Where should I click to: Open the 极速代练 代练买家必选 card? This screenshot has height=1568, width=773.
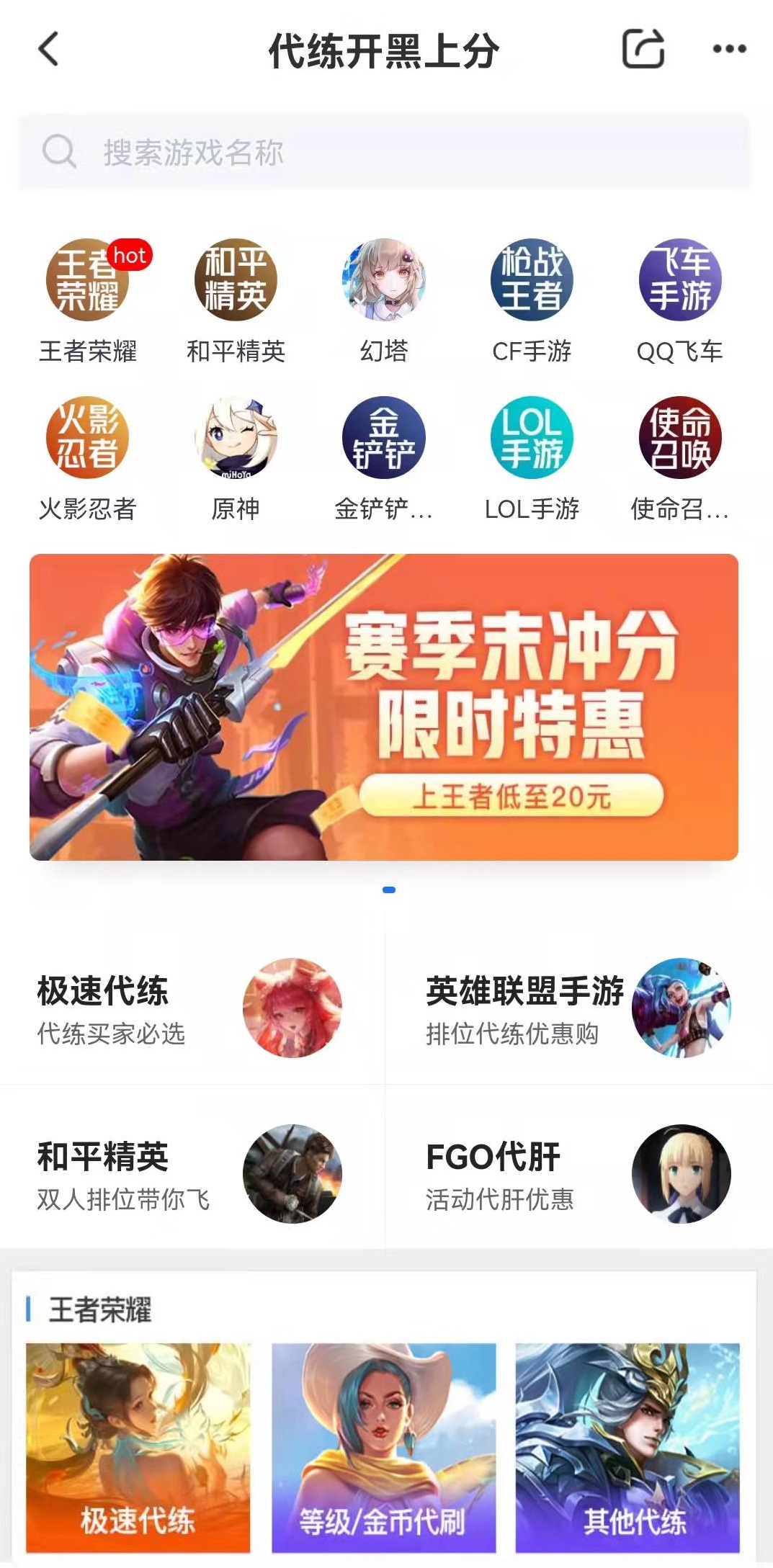pos(191,1008)
